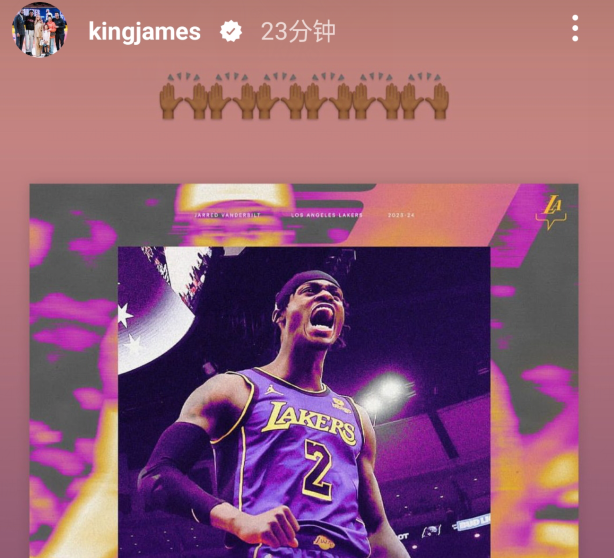Open the shared Lakers post image

(304, 380)
